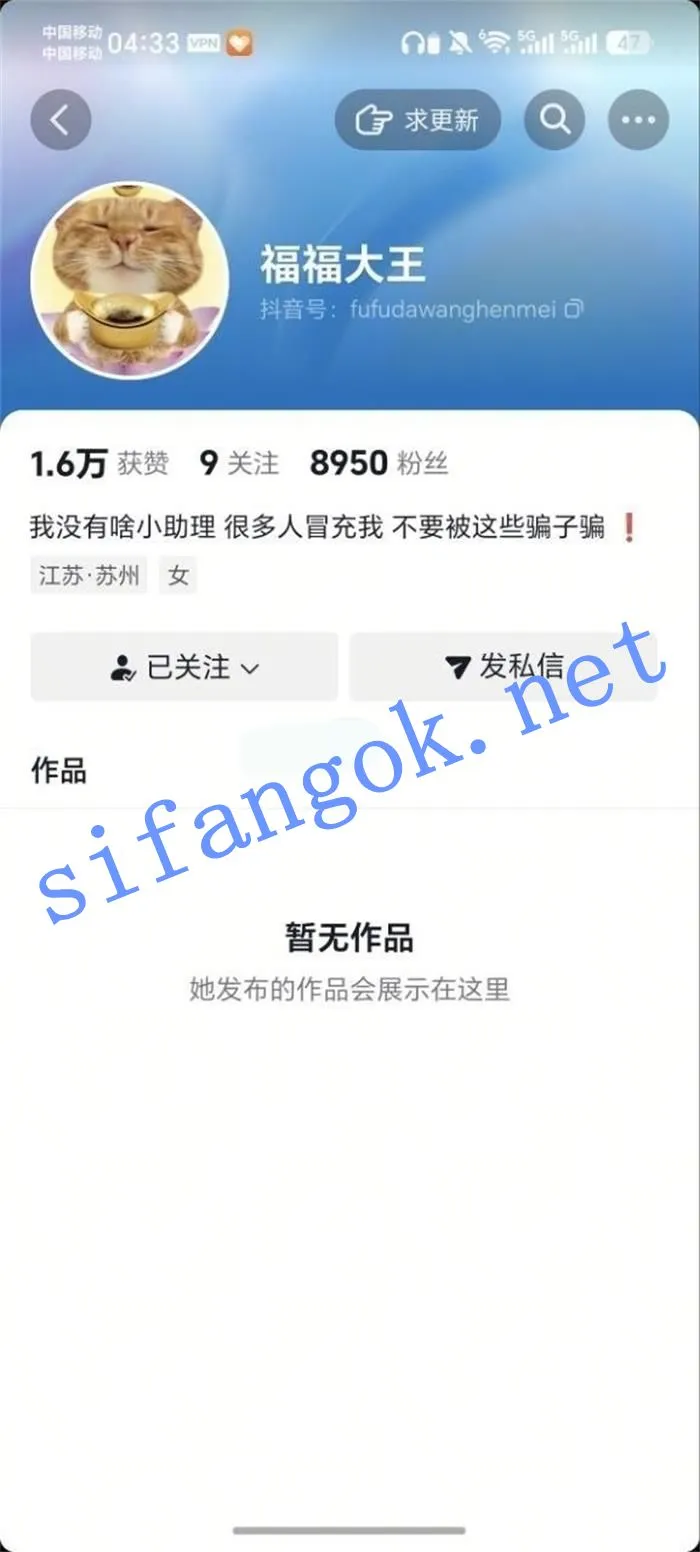
Task: Open the search magnifier icon
Action: tap(555, 120)
